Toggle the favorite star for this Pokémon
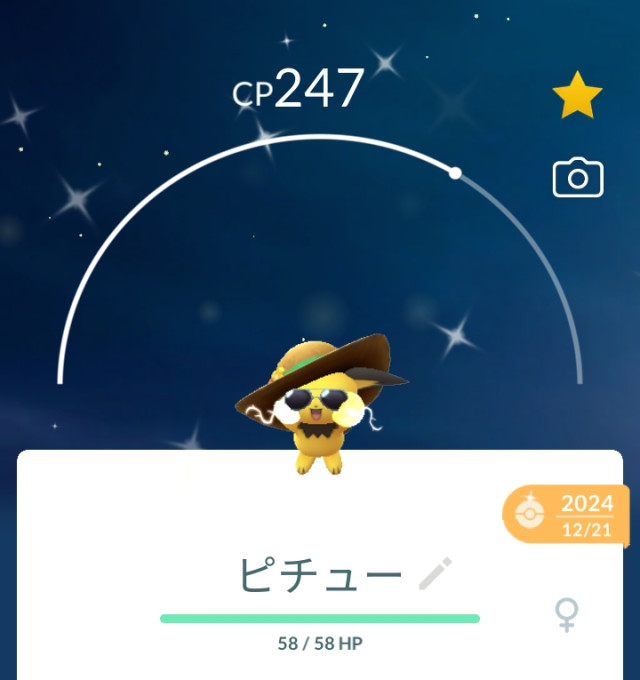 click(x=577, y=97)
